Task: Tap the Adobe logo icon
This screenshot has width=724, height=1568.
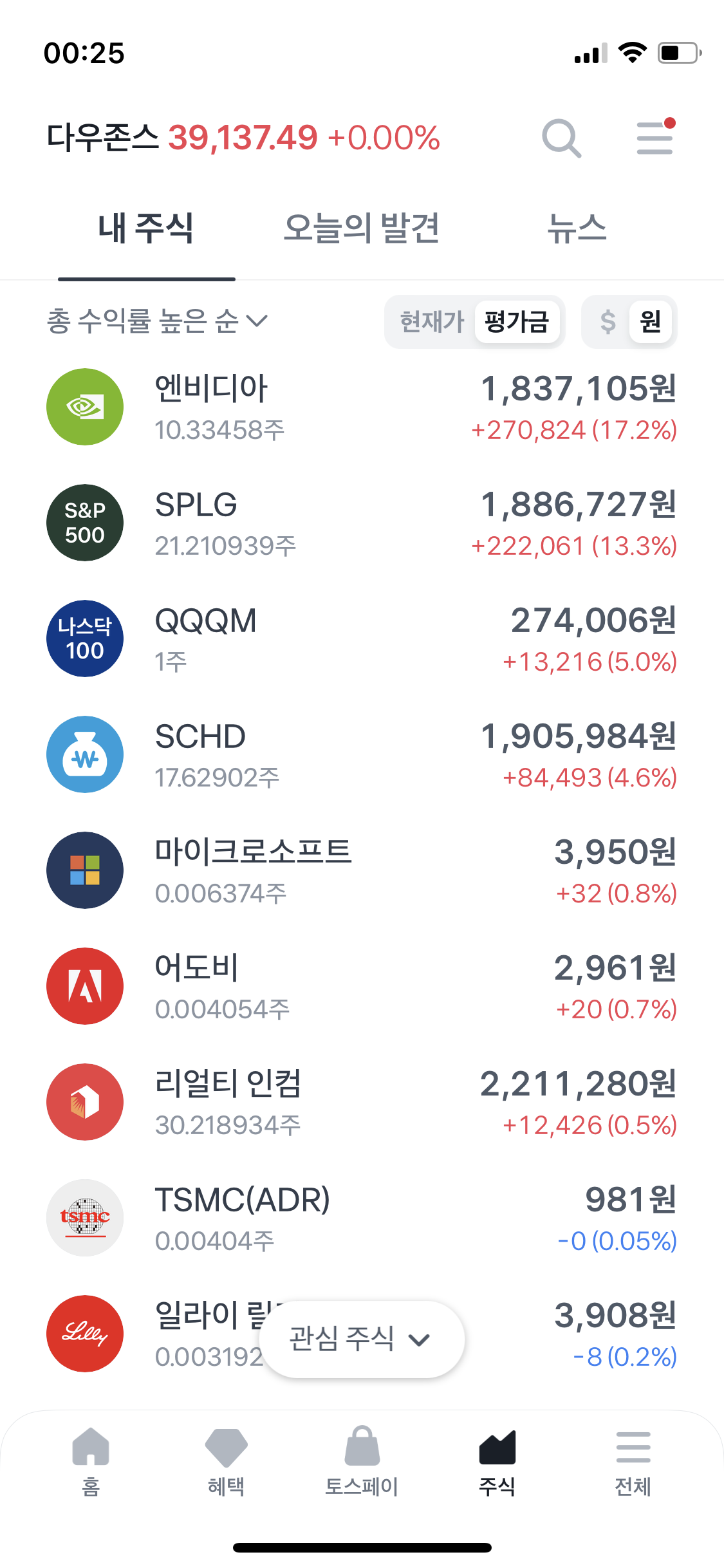Action: (x=84, y=986)
